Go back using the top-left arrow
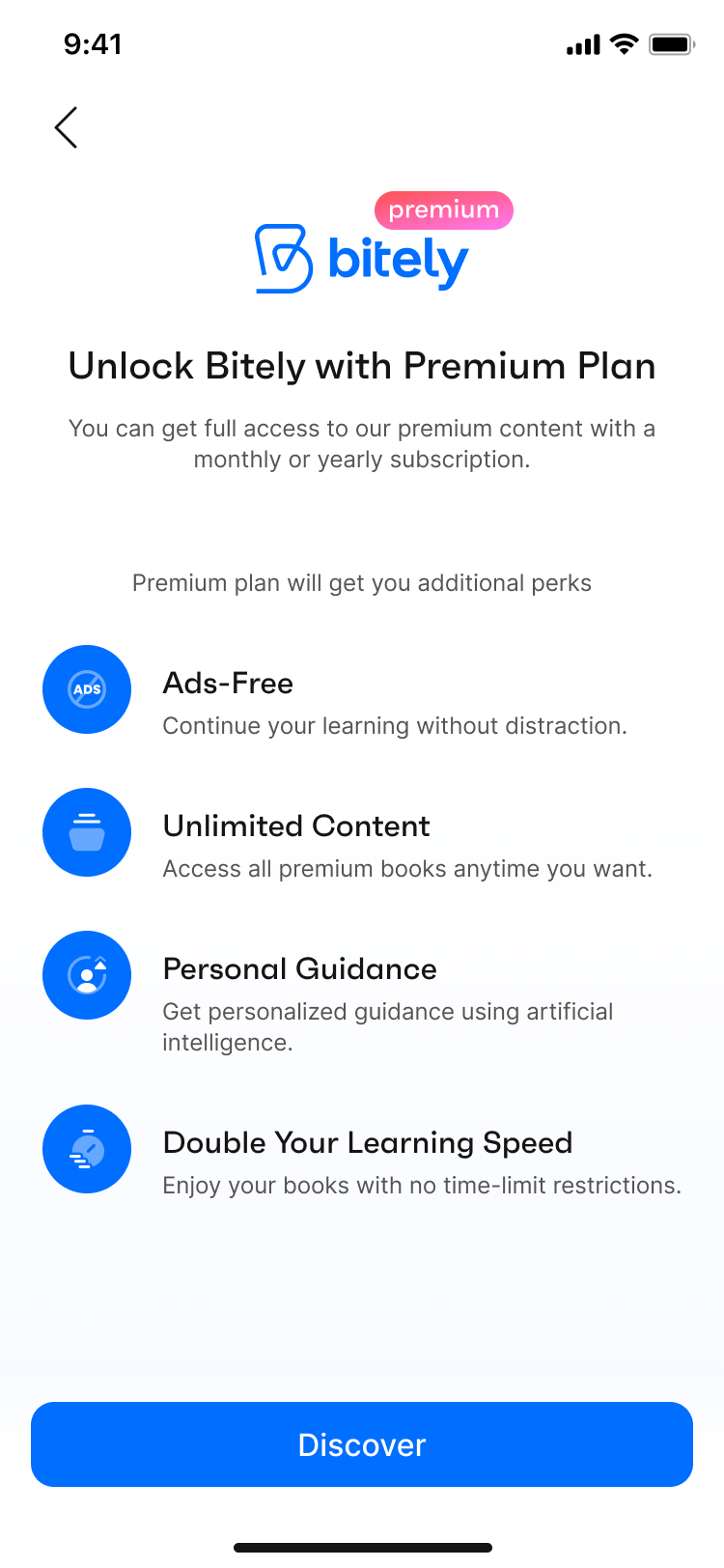Image resolution: width=724 pixels, height=1568 pixels. coord(66,127)
